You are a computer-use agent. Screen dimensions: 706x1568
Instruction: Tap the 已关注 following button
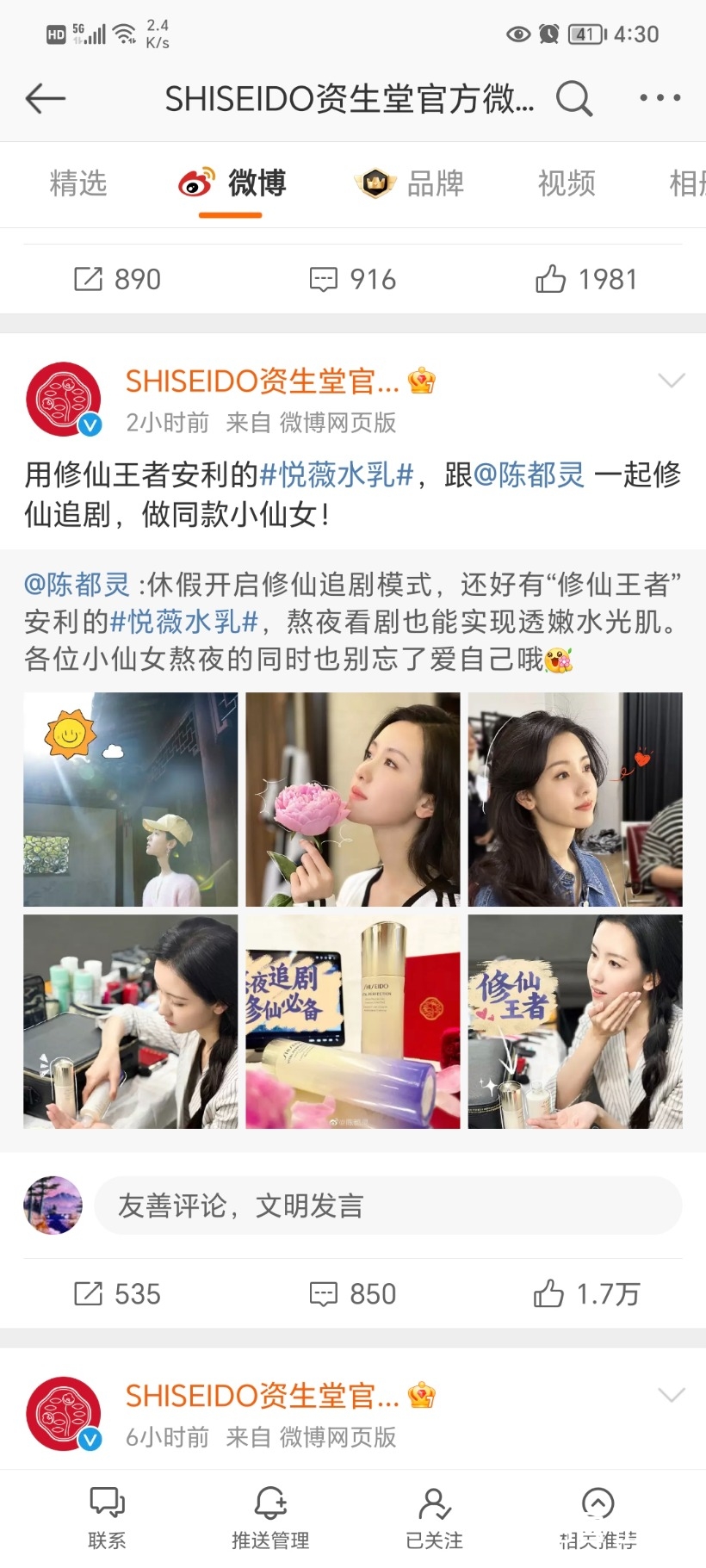pyautogui.click(x=434, y=1517)
